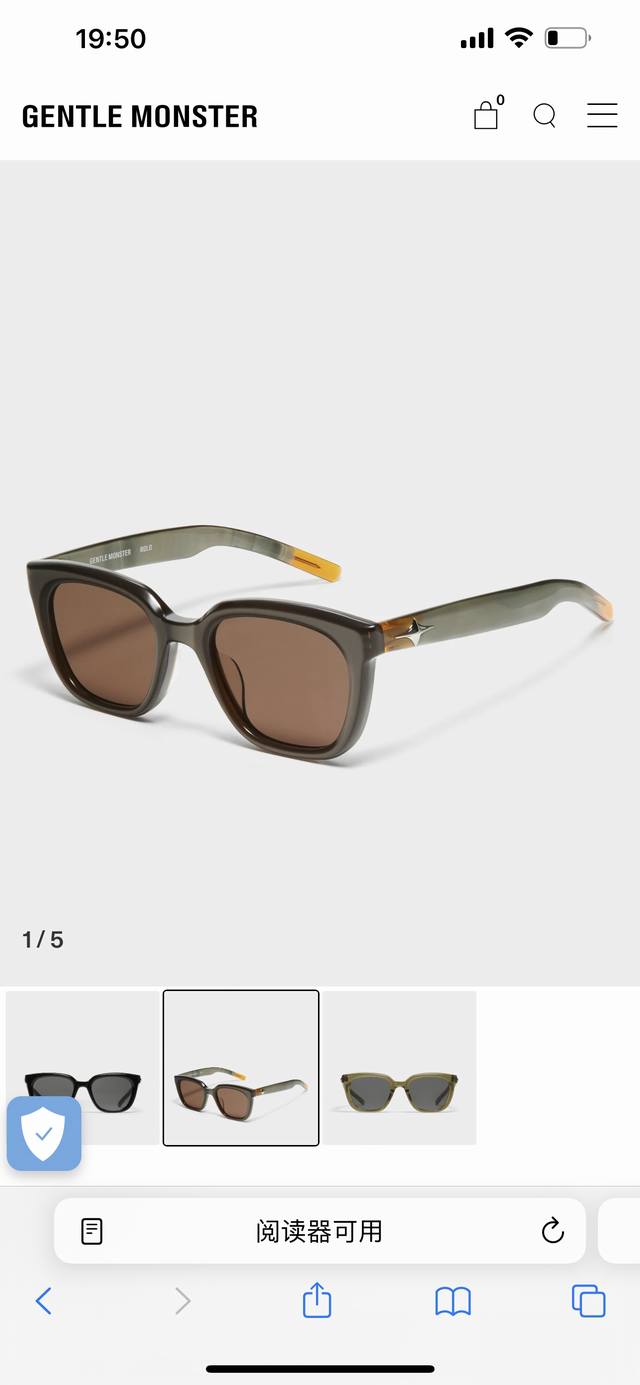The width and height of the screenshot is (640, 1385).
Task: Open the hamburger menu
Action: [602, 116]
